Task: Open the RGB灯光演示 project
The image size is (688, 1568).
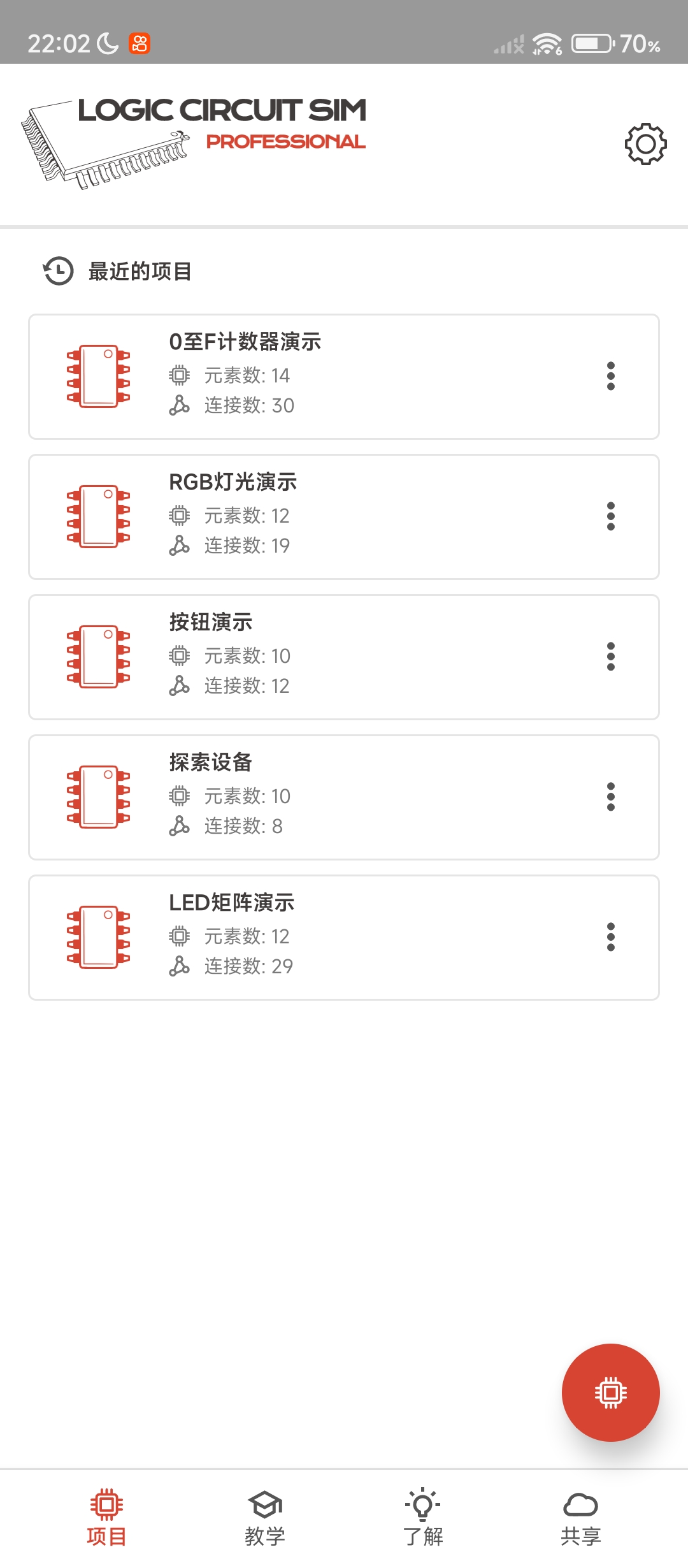Action: click(x=319, y=516)
